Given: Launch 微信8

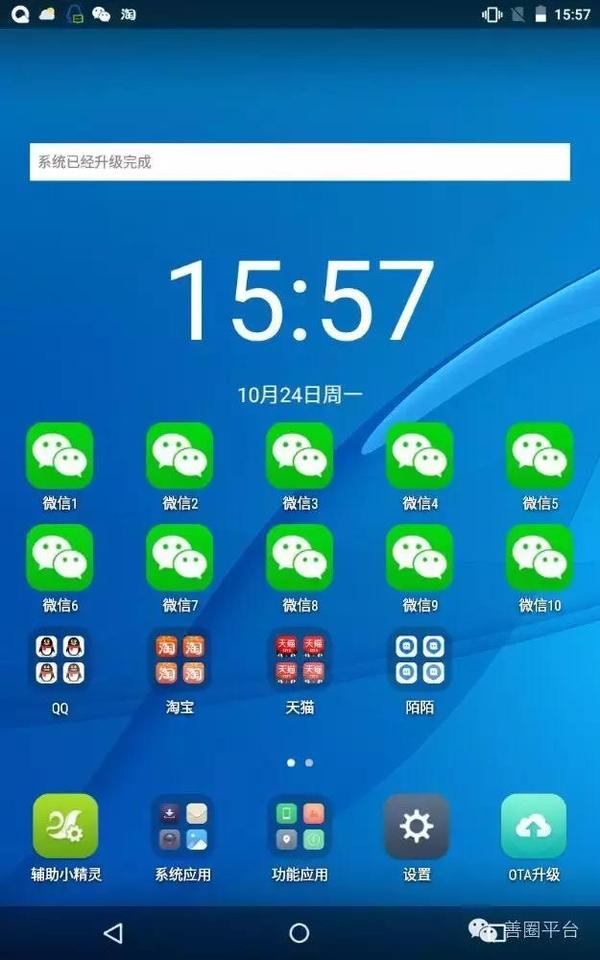Looking at the screenshot, I should (300, 557).
